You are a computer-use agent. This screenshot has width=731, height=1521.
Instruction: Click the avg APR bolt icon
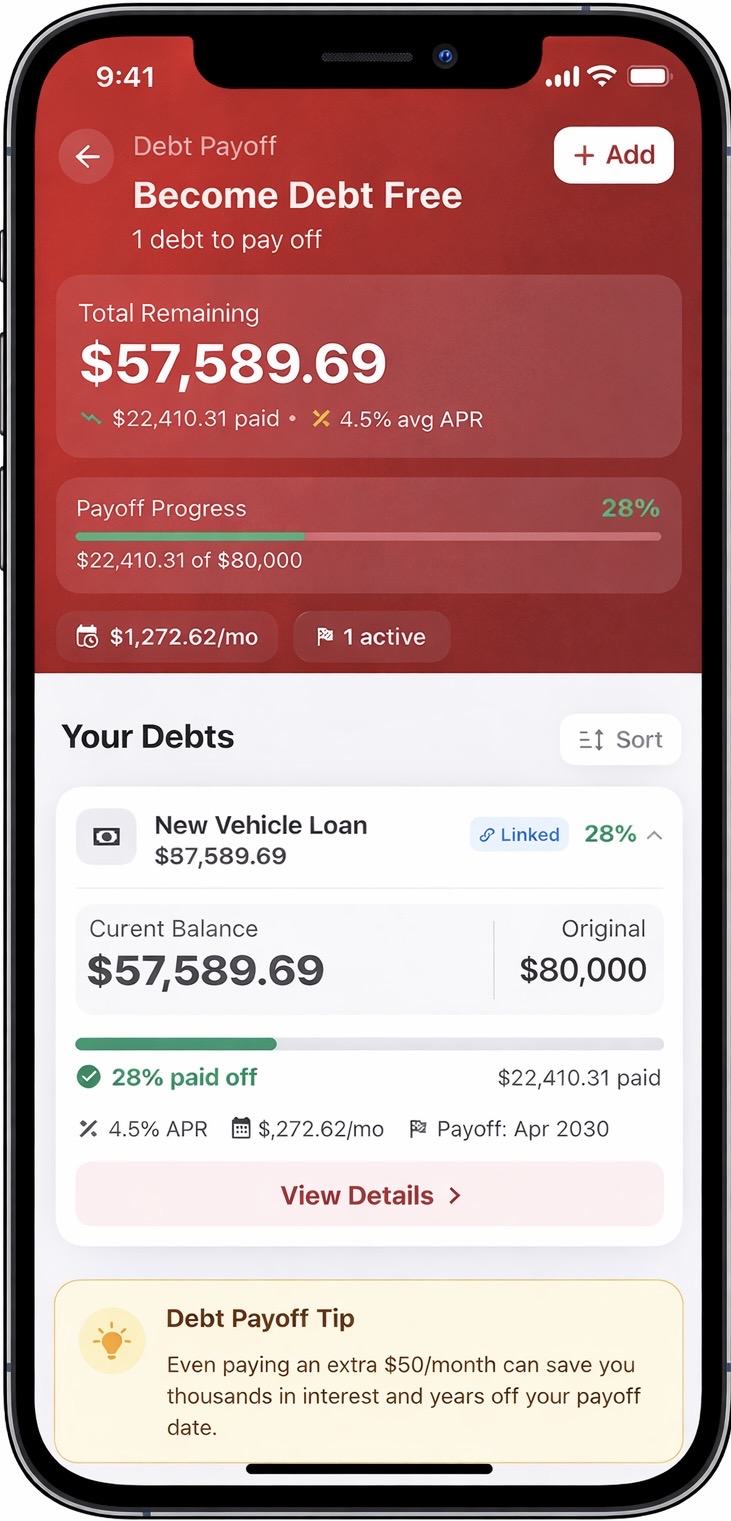tap(321, 419)
